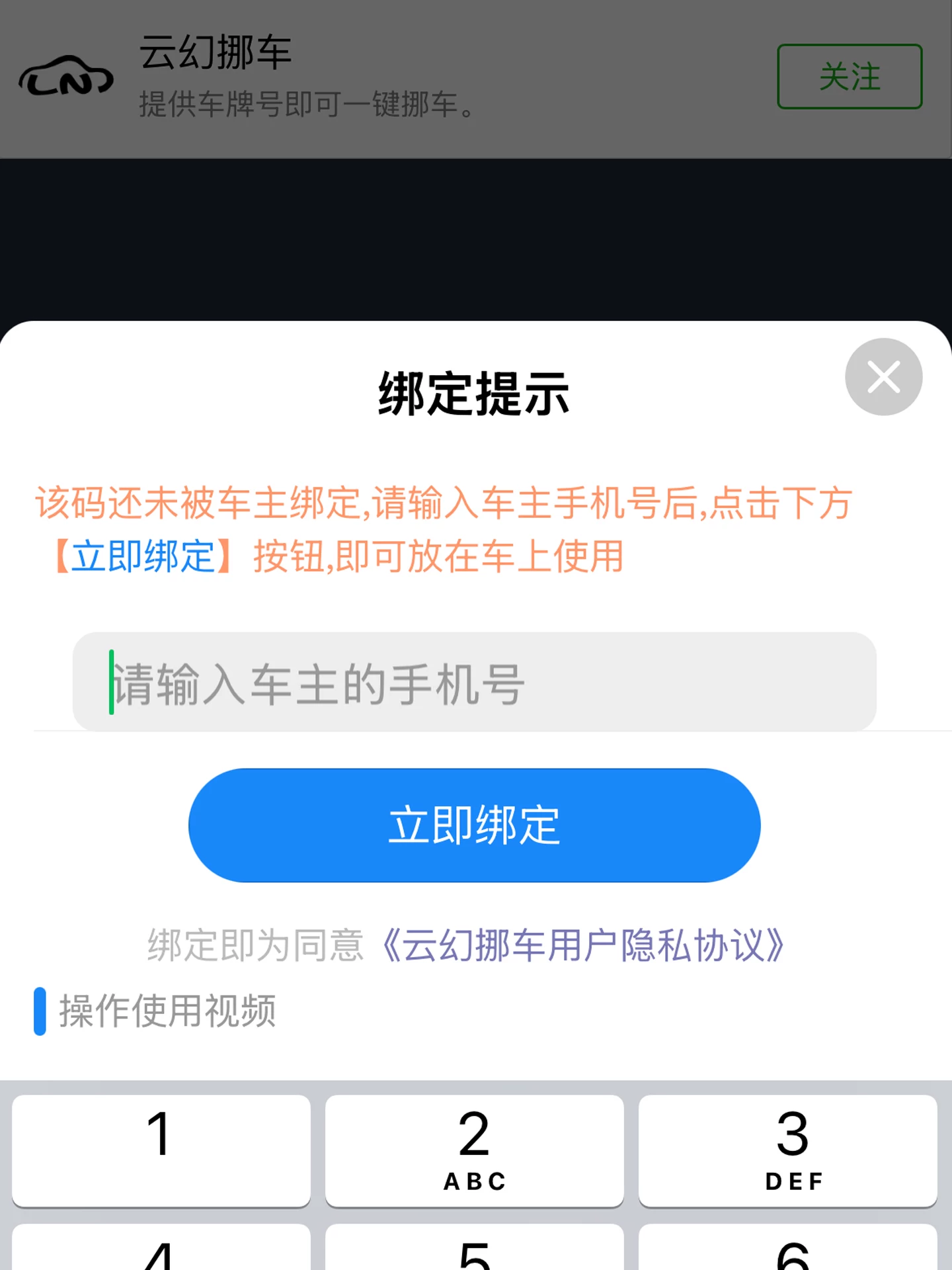
Task: Open 云幻挪车用户隐私协议 privacy agreement
Action: pos(582,945)
